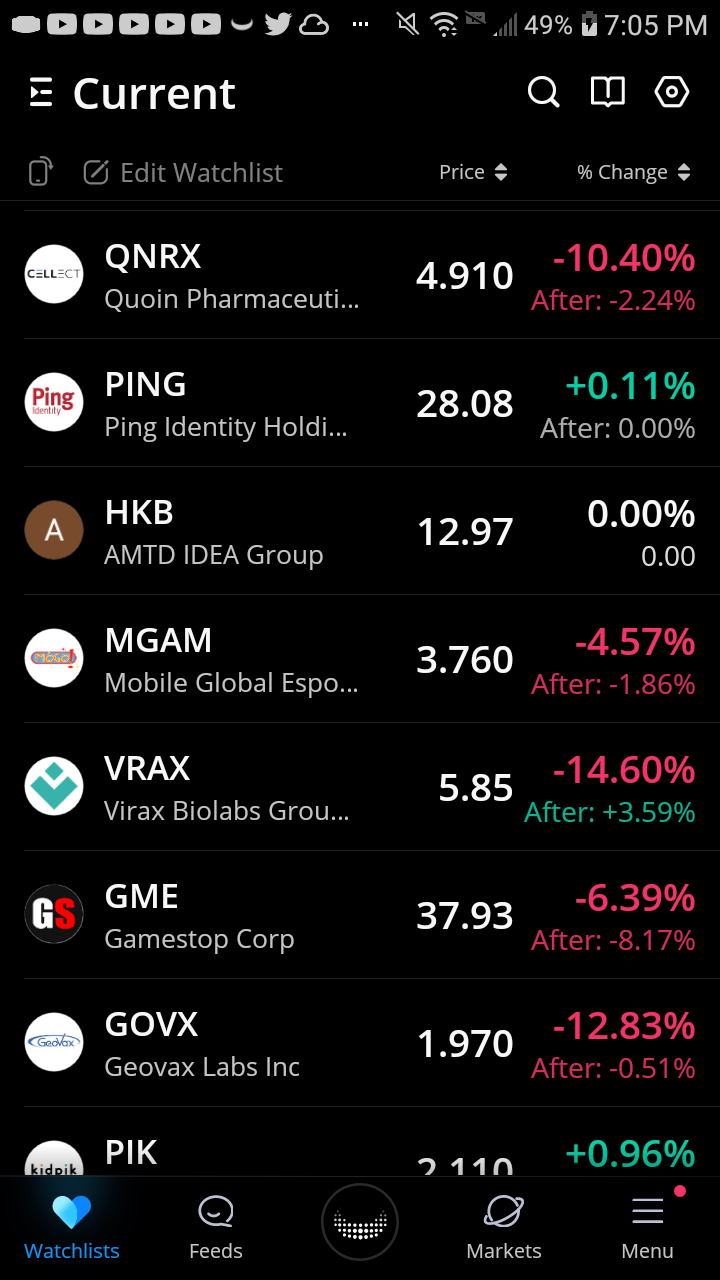This screenshot has width=720, height=1280.
Task: Select the Watchlists tab
Action: (72, 1228)
